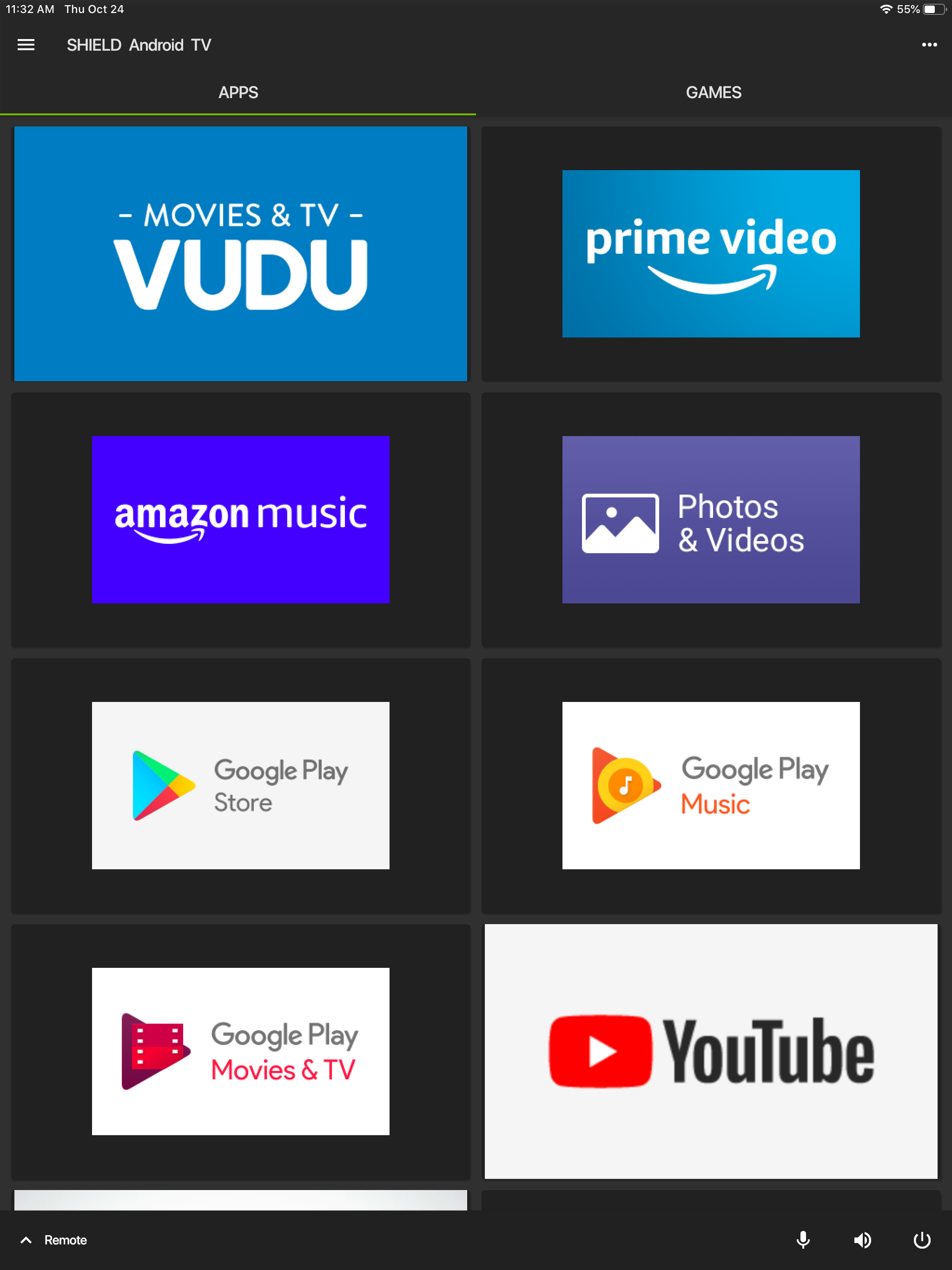The height and width of the screenshot is (1270, 952).
Task: Switch focus to the APPS tab
Action: click(x=238, y=92)
